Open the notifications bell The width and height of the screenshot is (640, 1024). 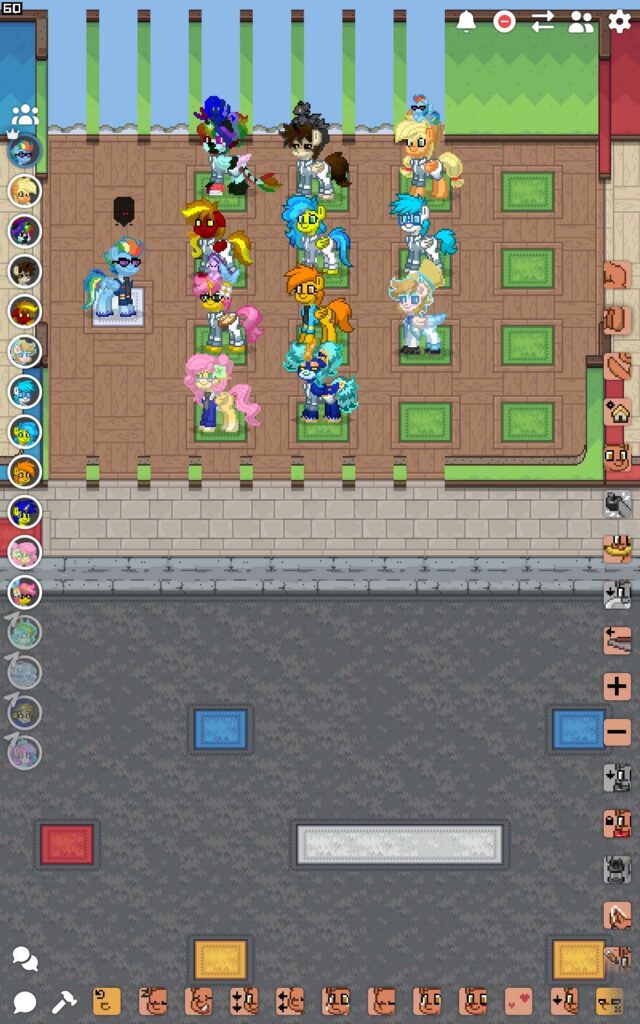pyautogui.click(x=466, y=21)
